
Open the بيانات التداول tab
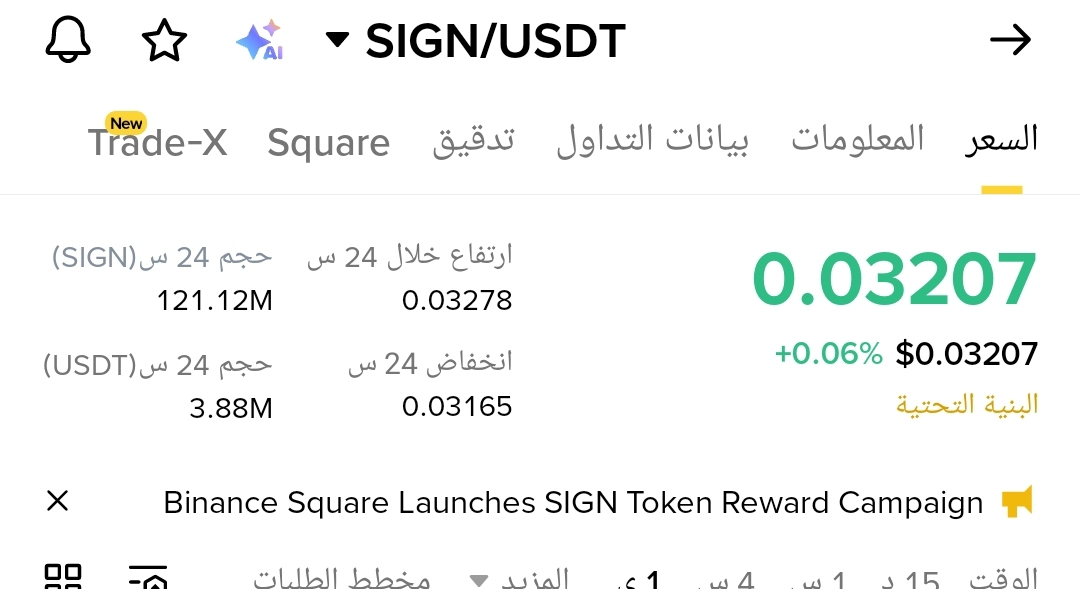tap(652, 140)
